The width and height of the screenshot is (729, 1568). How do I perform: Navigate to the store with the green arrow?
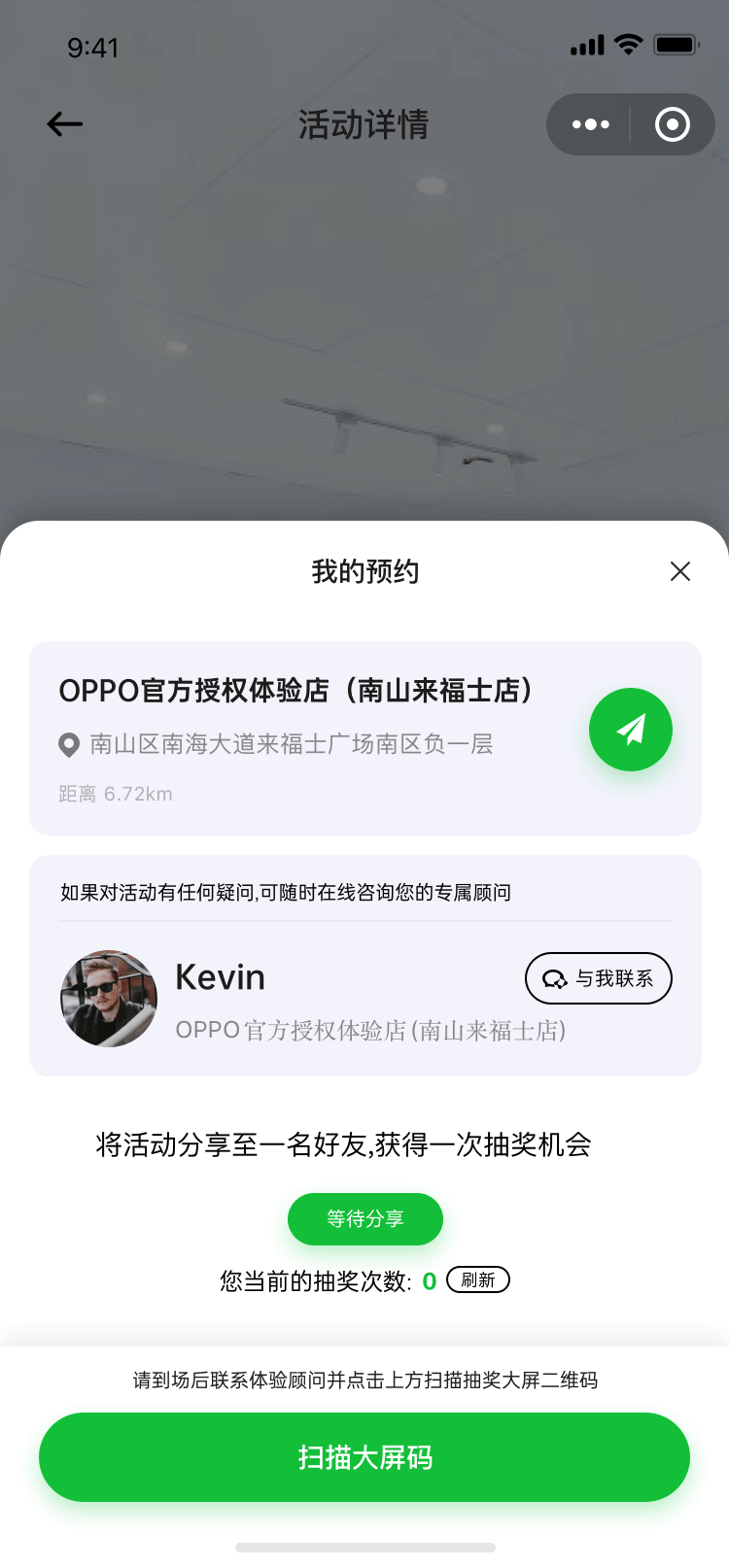tap(631, 730)
